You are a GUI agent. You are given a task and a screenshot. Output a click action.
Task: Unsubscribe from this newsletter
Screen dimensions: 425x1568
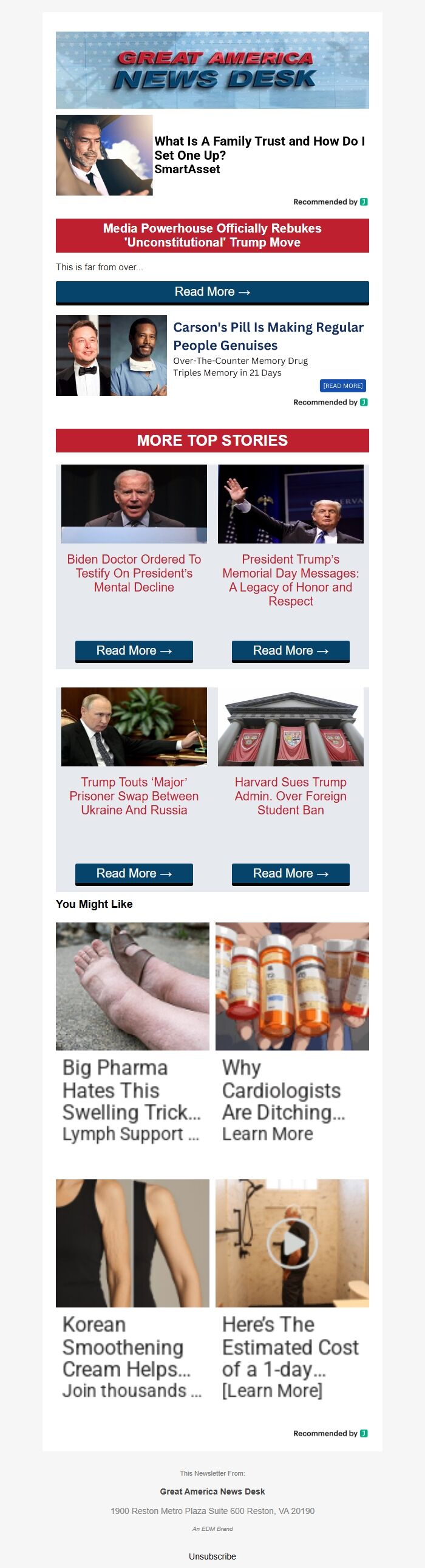point(212,1556)
